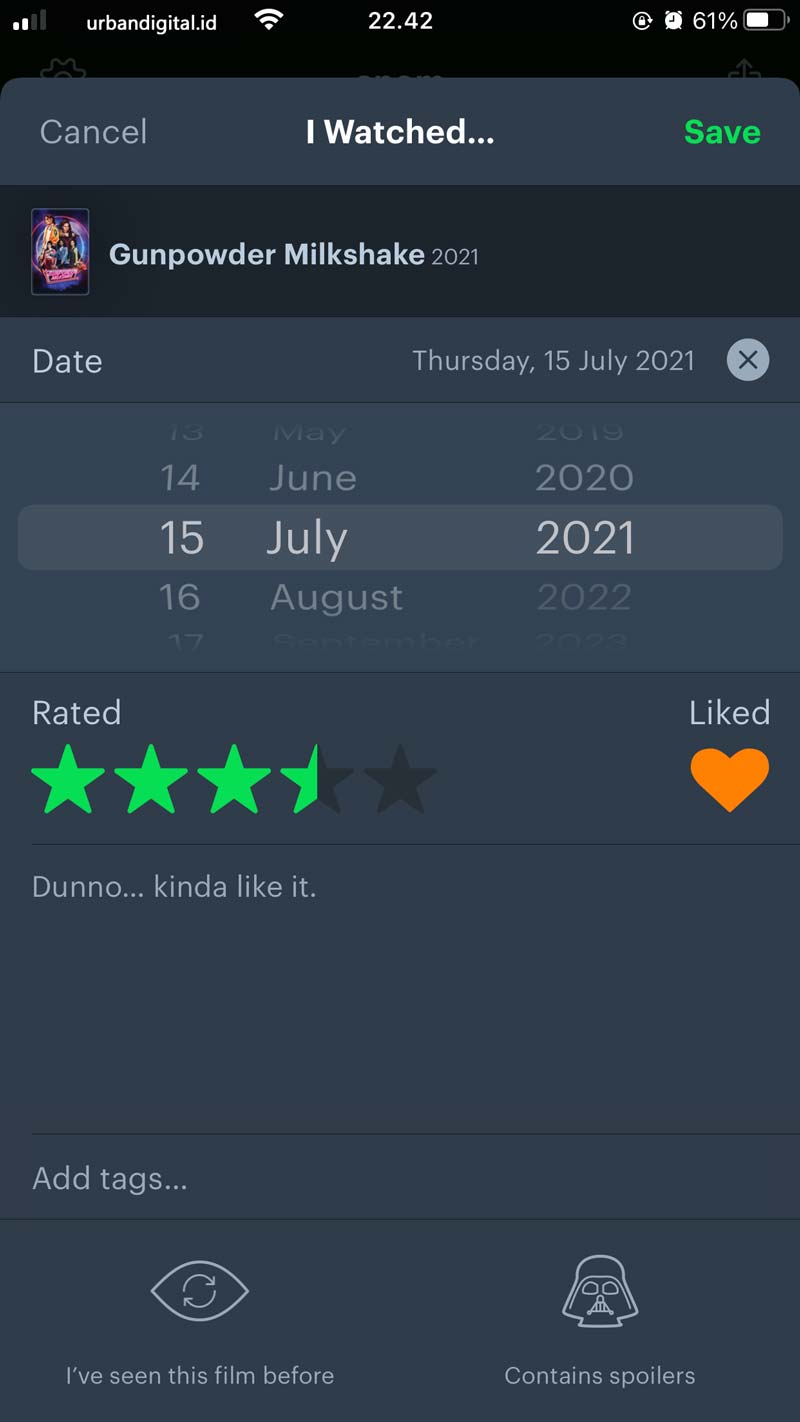Save the watched entry
Screen dimensions: 800x1422
tap(722, 132)
